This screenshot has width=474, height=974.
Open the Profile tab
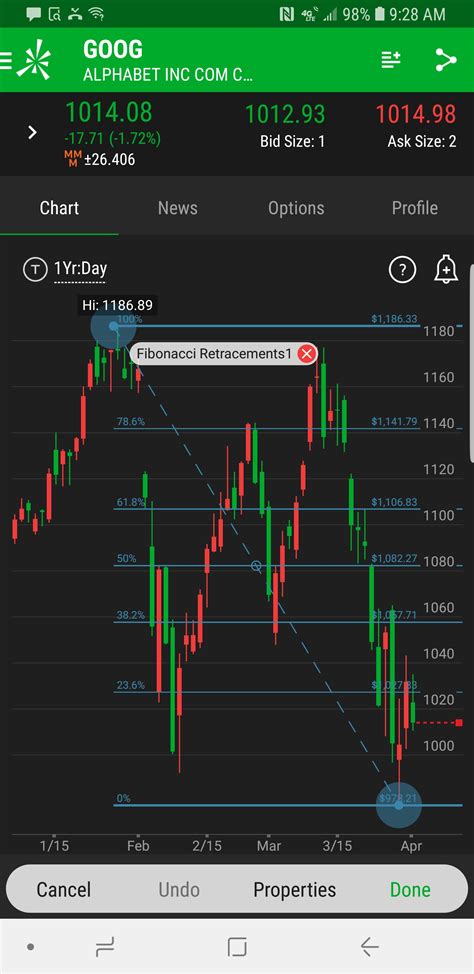(x=414, y=208)
